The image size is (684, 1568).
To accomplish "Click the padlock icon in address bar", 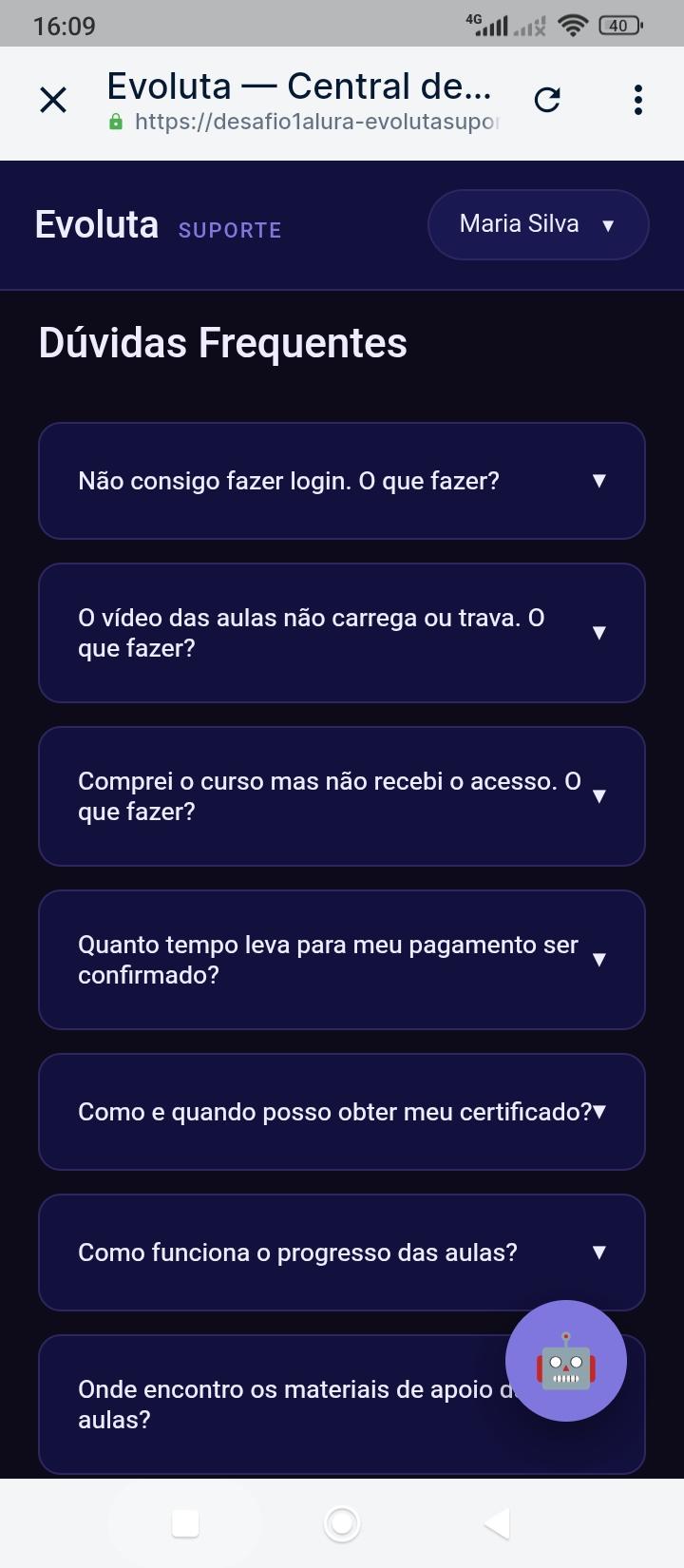I will tap(116, 122).
